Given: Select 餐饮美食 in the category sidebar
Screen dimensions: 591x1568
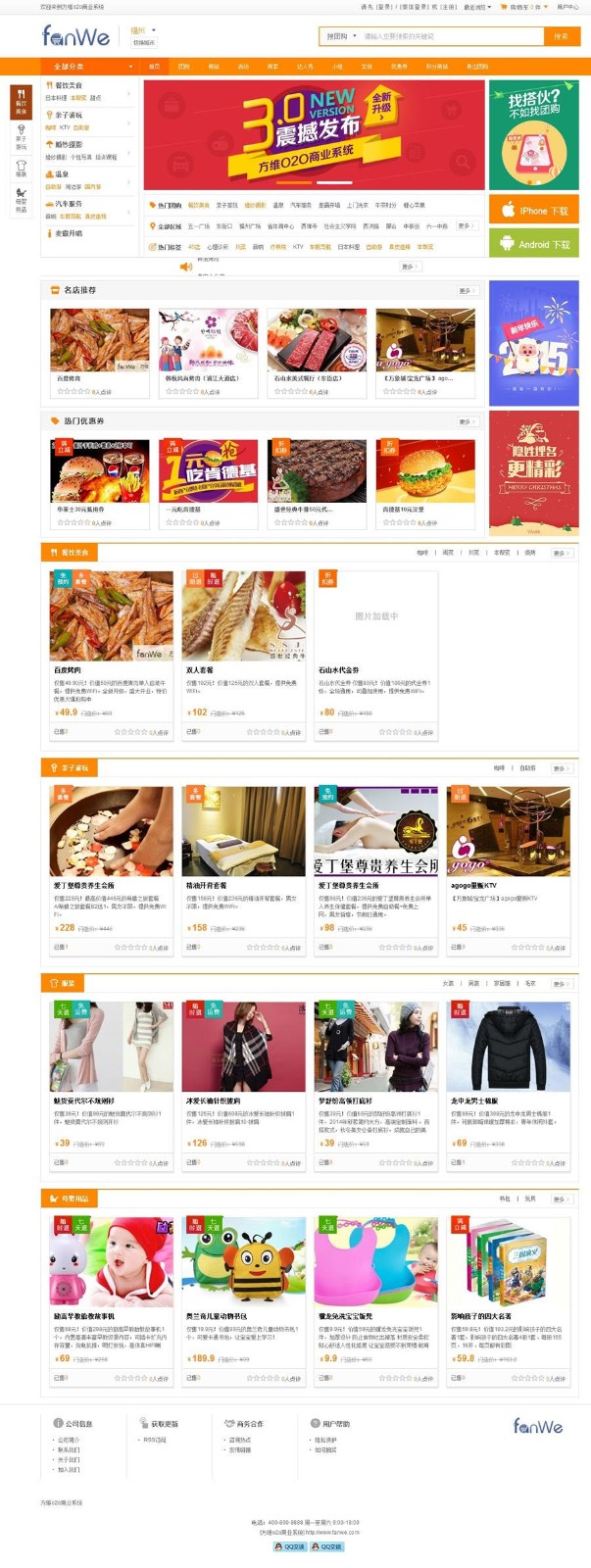Looking at the screenshot, I should coord(69,86).
